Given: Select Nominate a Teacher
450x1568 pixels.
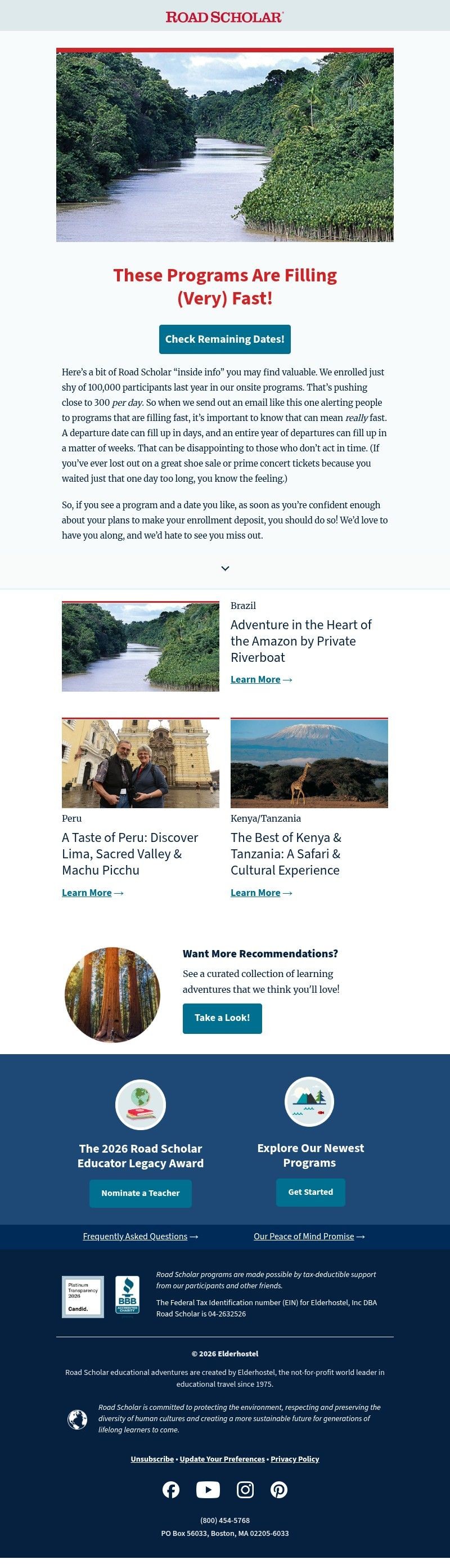Looking at the screenshot, I should (x=141, y=1193).
